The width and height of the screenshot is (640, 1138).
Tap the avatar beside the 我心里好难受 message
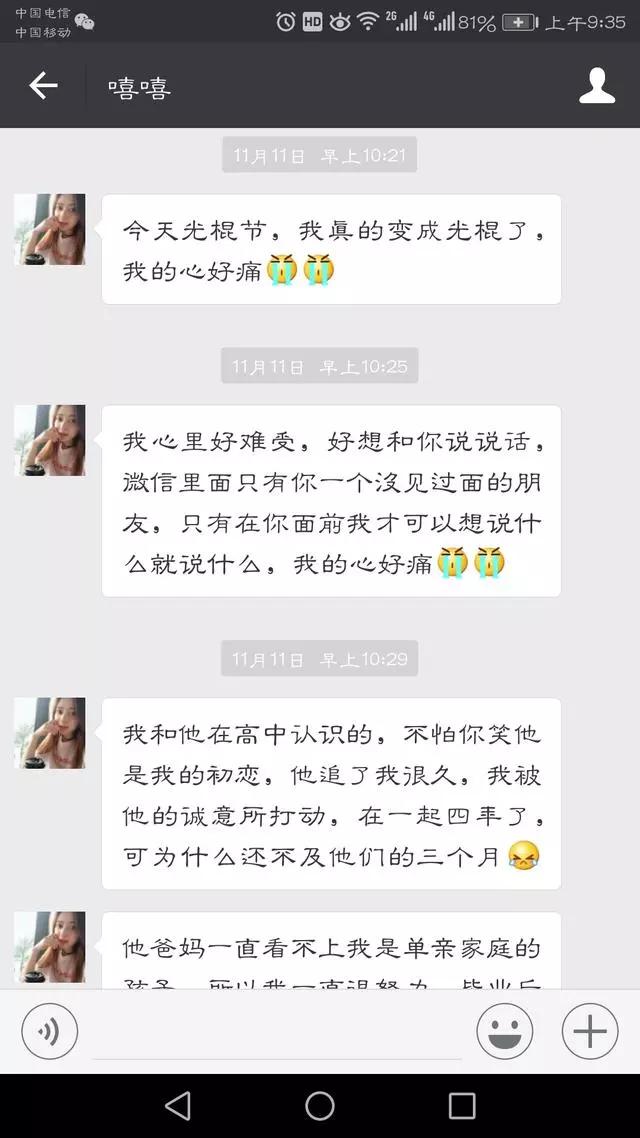click(x=50, y=440)
